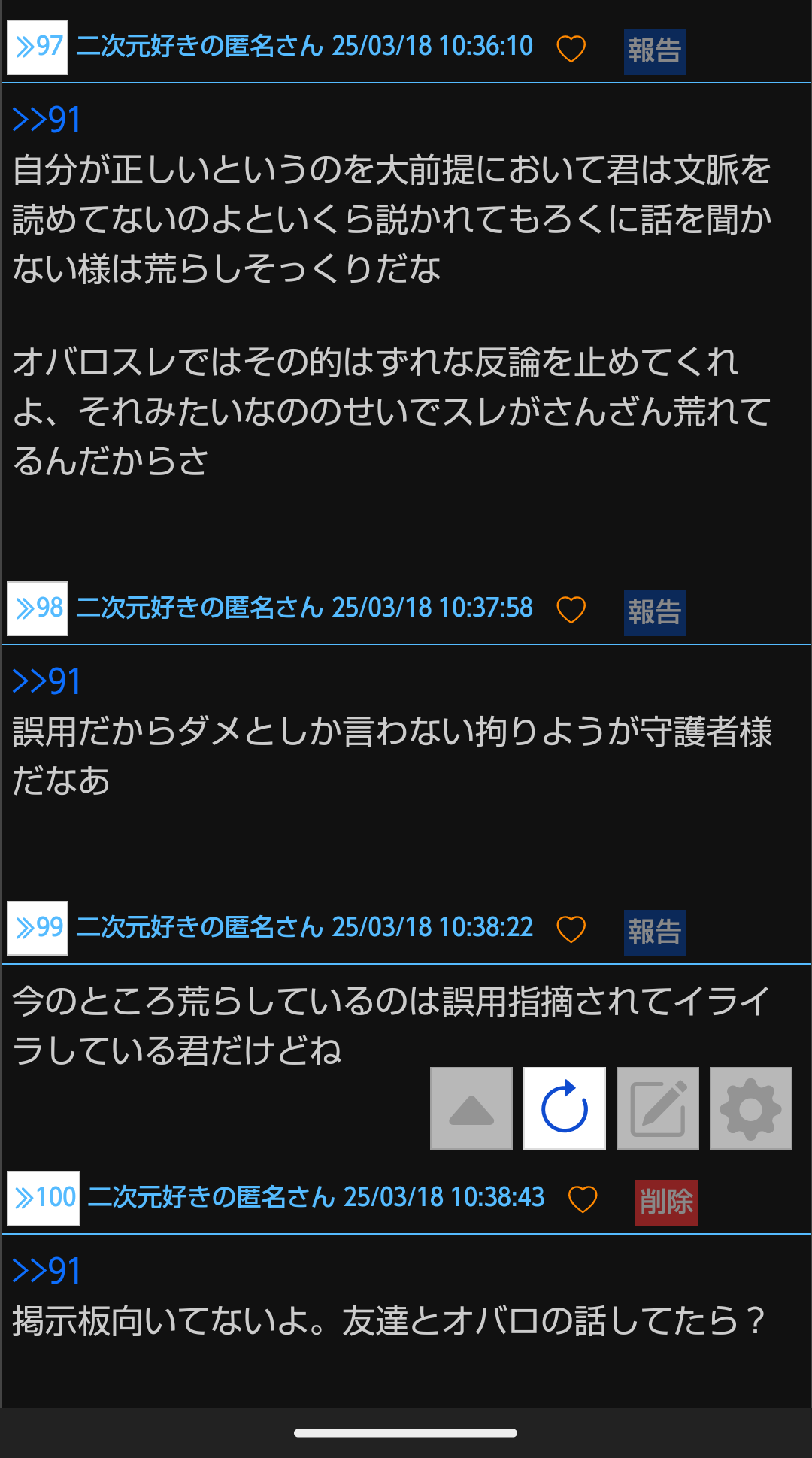
Task: Like post 97 with the heart
Action: pos(571,49)
